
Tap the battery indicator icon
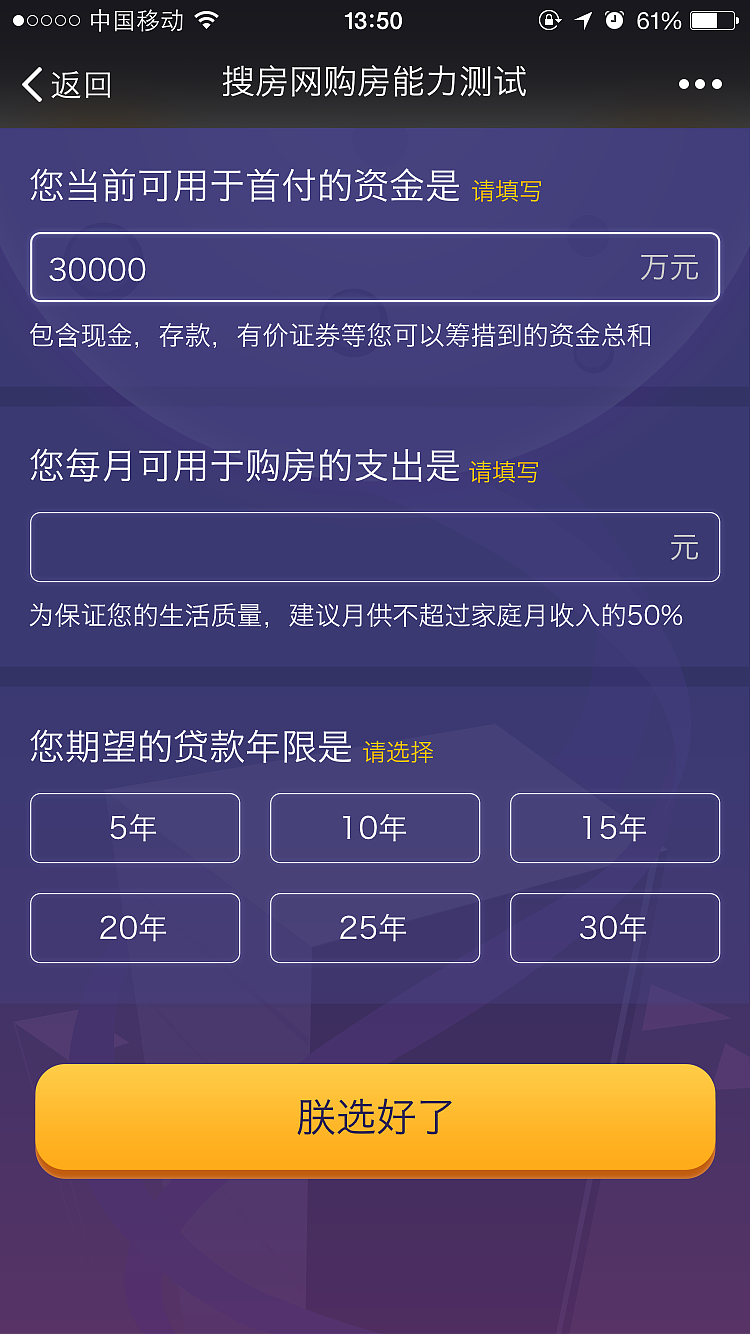coord(712,20)
